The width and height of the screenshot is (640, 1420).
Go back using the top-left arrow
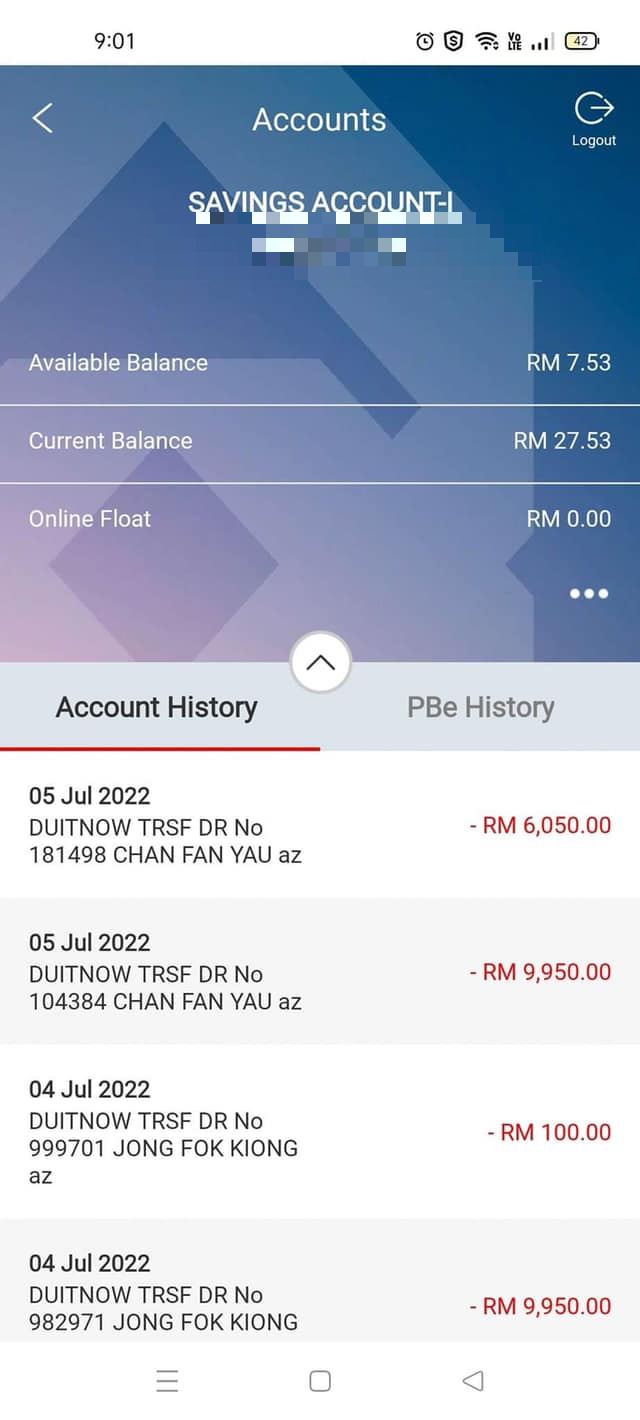tap(42, 118)
